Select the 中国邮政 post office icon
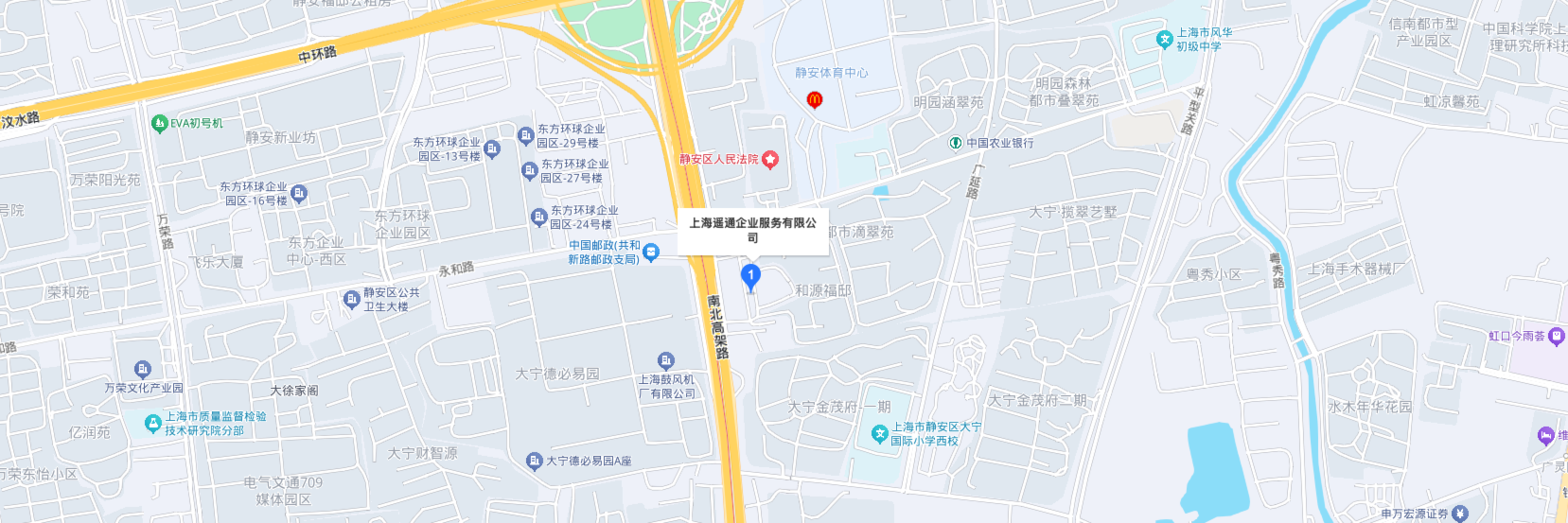 pyautogui.click(x=651, y=252)
